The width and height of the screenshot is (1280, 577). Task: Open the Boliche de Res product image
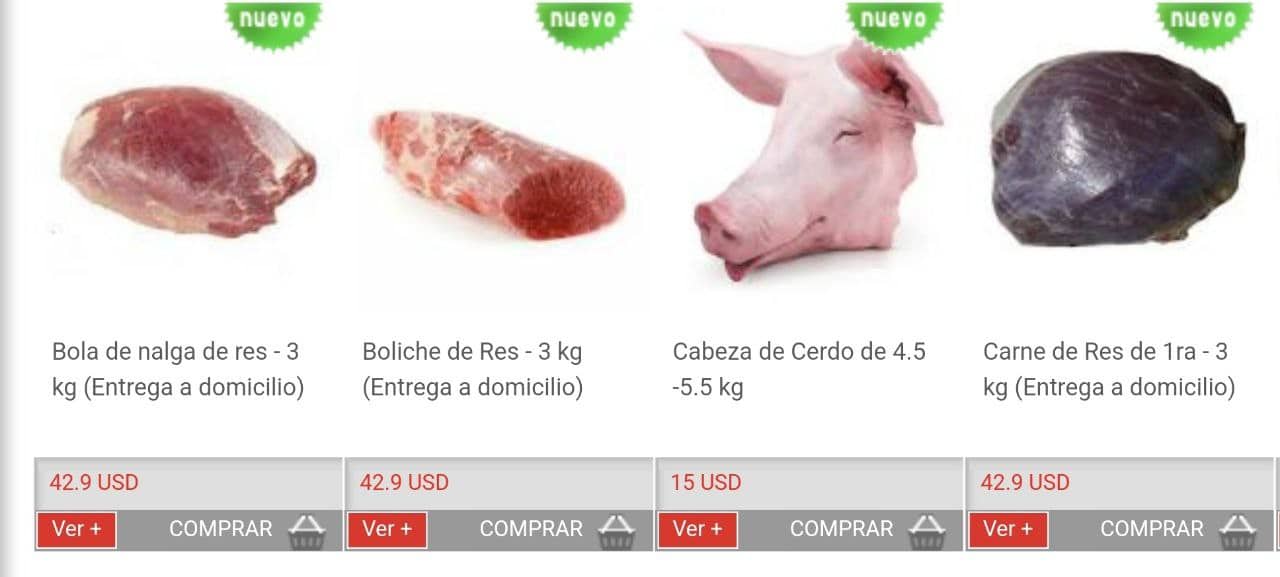[x=497, y=170]
